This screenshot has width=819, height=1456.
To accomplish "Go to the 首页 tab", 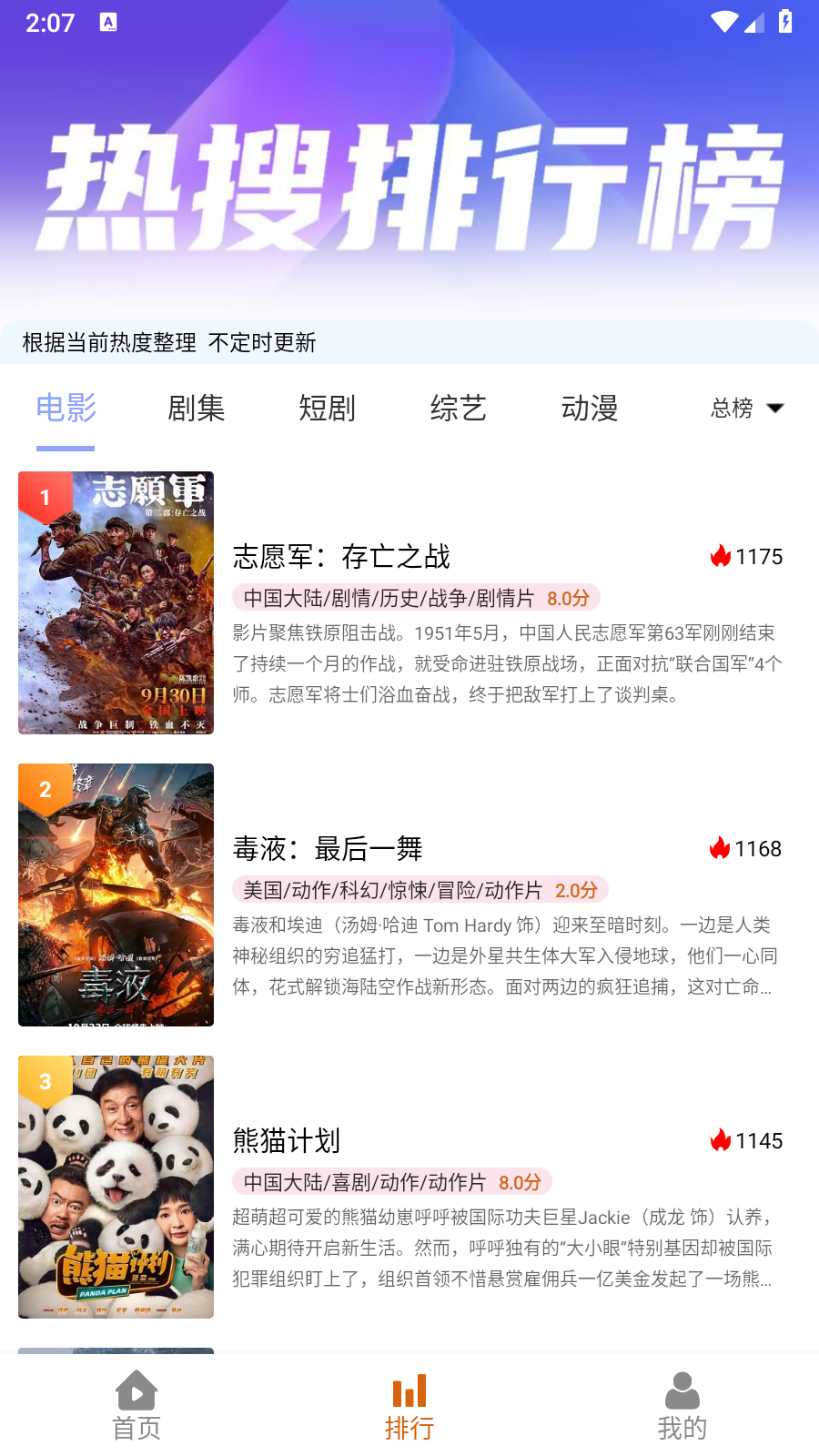I will coord(136,1406).
